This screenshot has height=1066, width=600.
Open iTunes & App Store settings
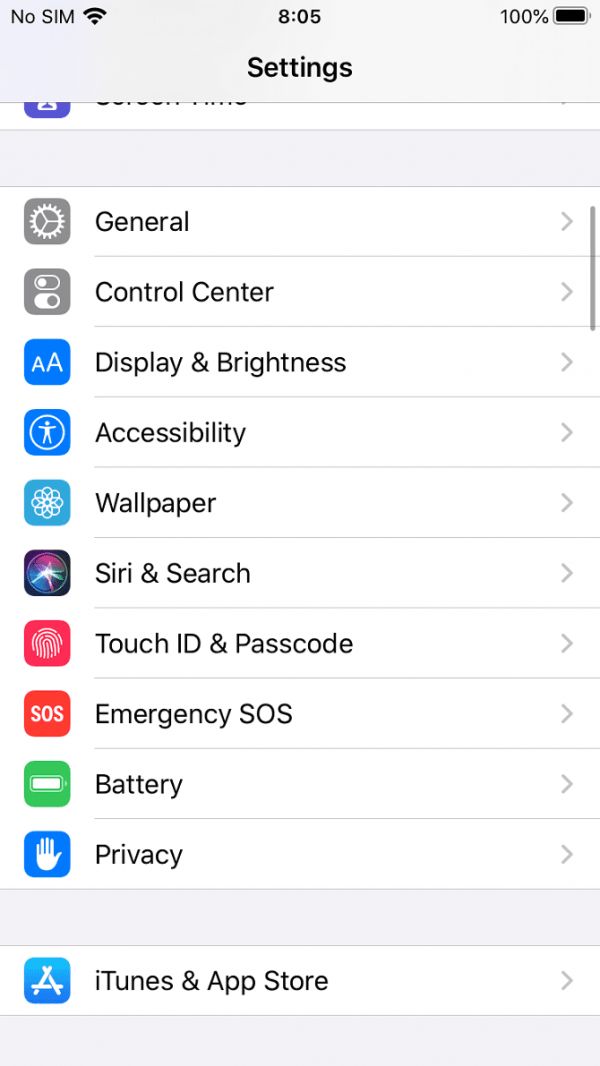tap(300, 980)
